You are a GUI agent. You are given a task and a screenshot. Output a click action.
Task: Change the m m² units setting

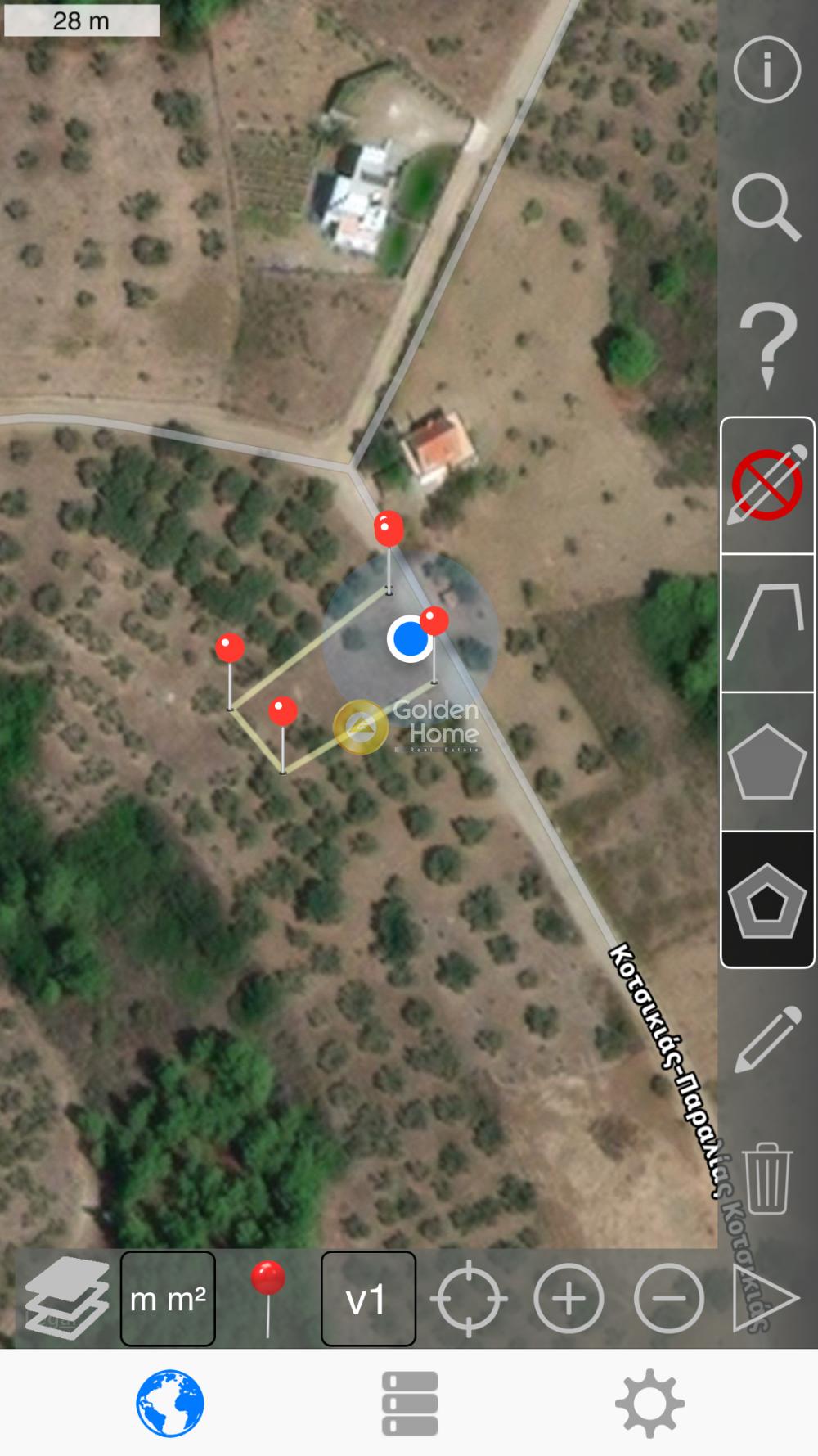click(x=168, y=1299)
